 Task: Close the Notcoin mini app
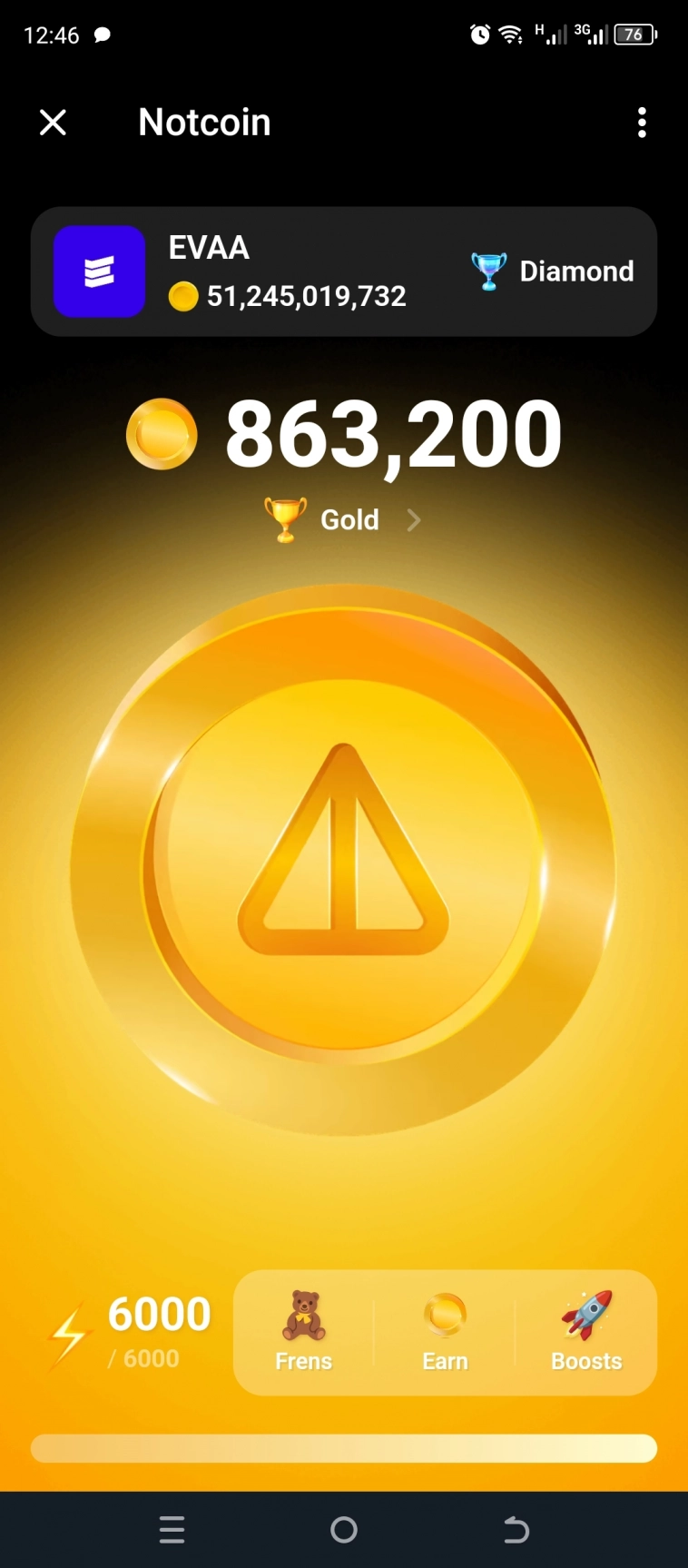click(x=54, y=123)
